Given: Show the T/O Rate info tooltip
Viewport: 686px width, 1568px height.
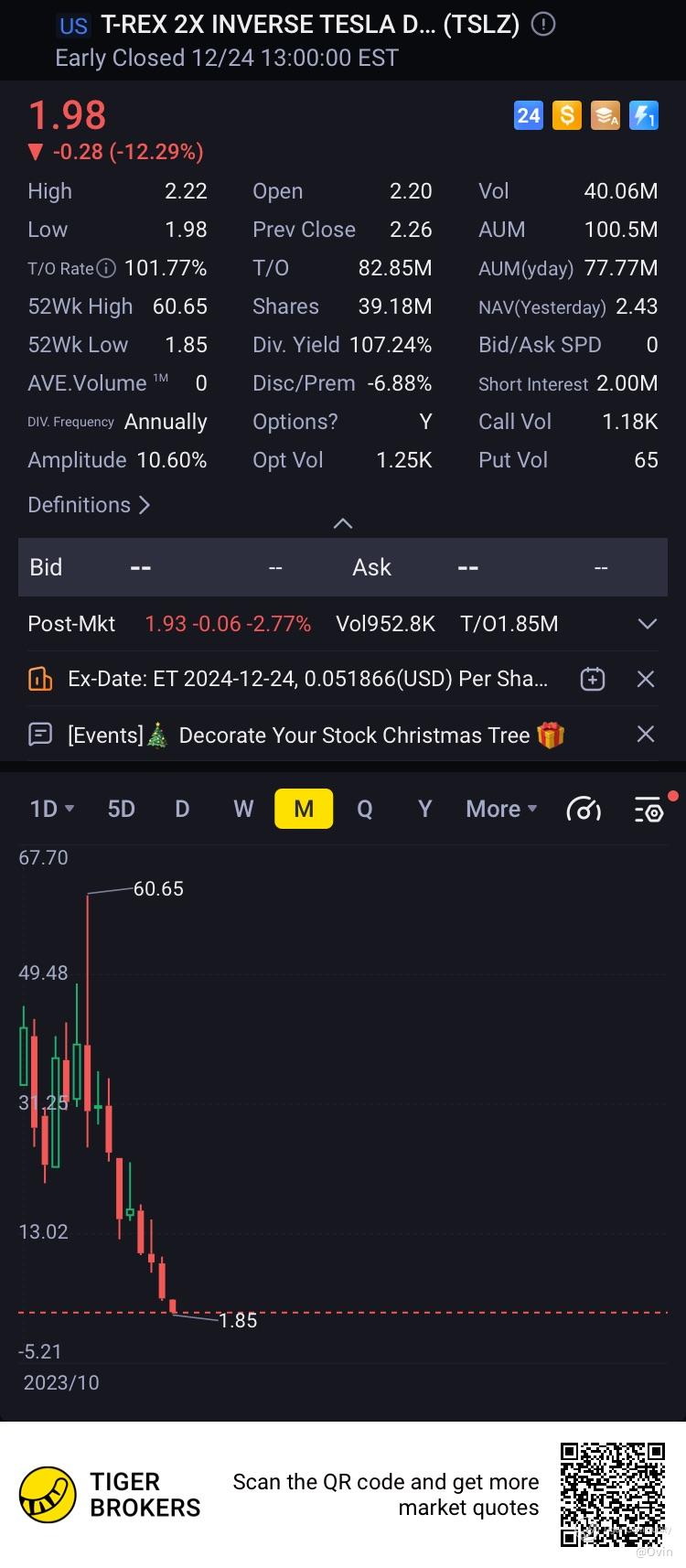Looking at the screenshot, I should [x=106, y=268].
